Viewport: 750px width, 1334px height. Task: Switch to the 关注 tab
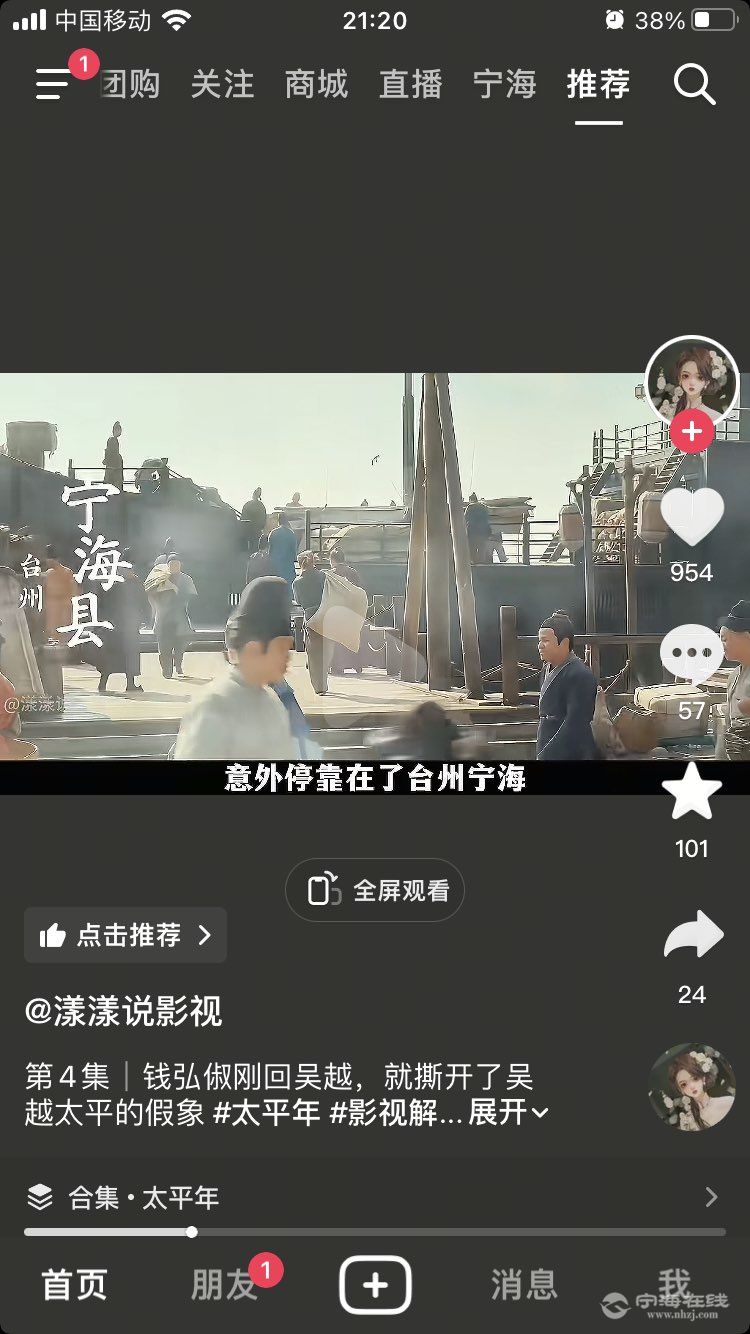point(222,85)
